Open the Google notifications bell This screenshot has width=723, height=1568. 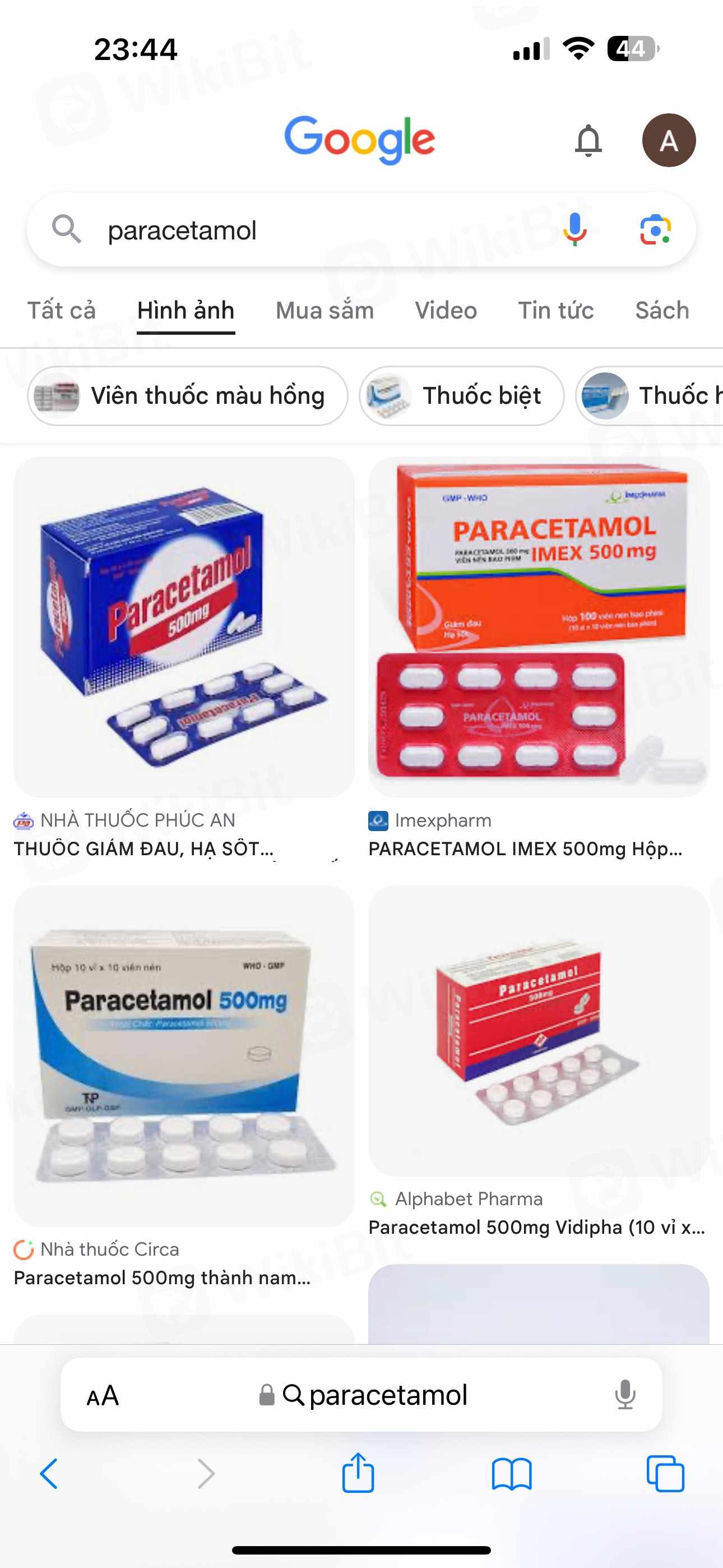[x=588, y=141]
